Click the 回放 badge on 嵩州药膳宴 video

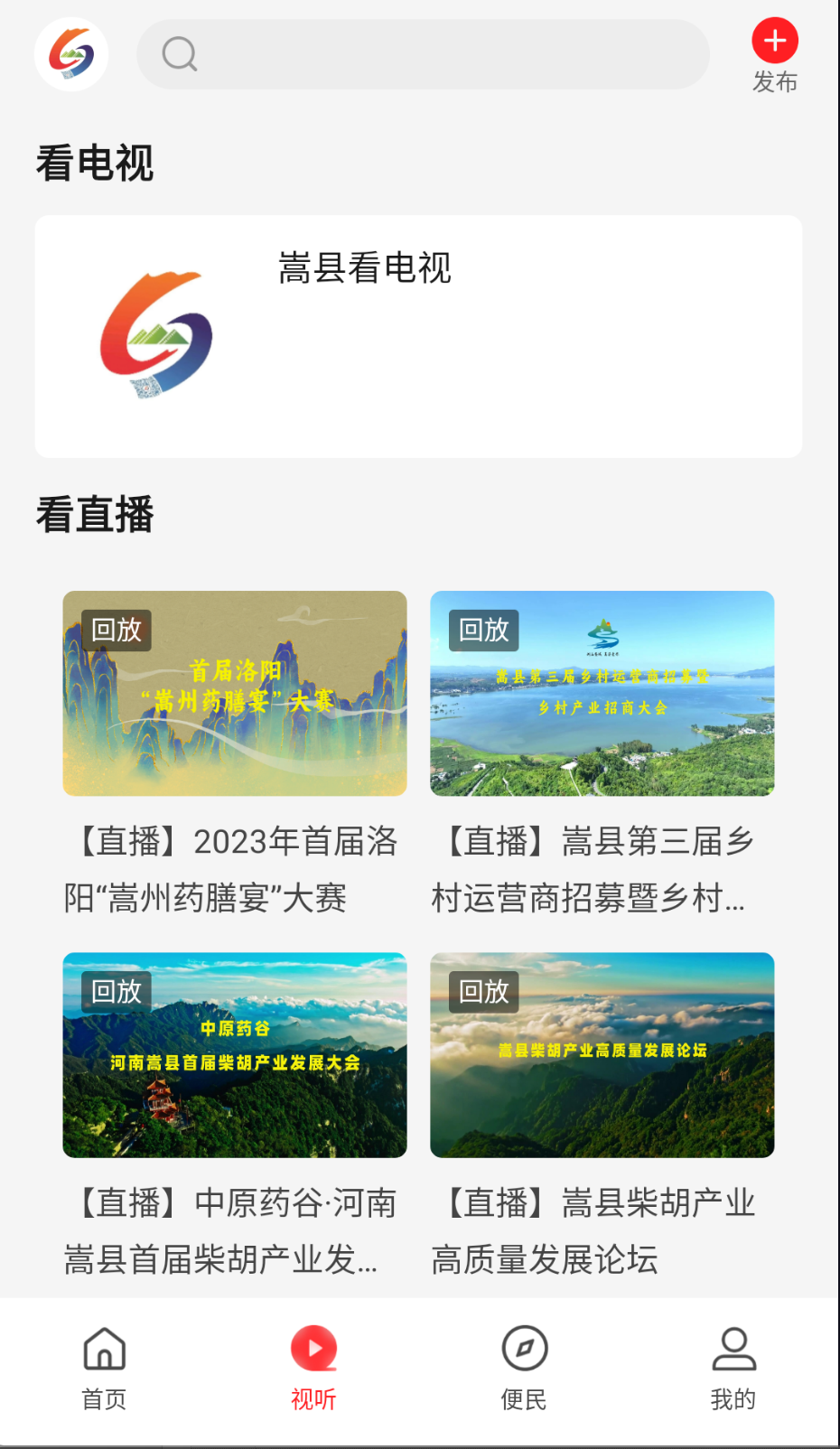[116, 630]
